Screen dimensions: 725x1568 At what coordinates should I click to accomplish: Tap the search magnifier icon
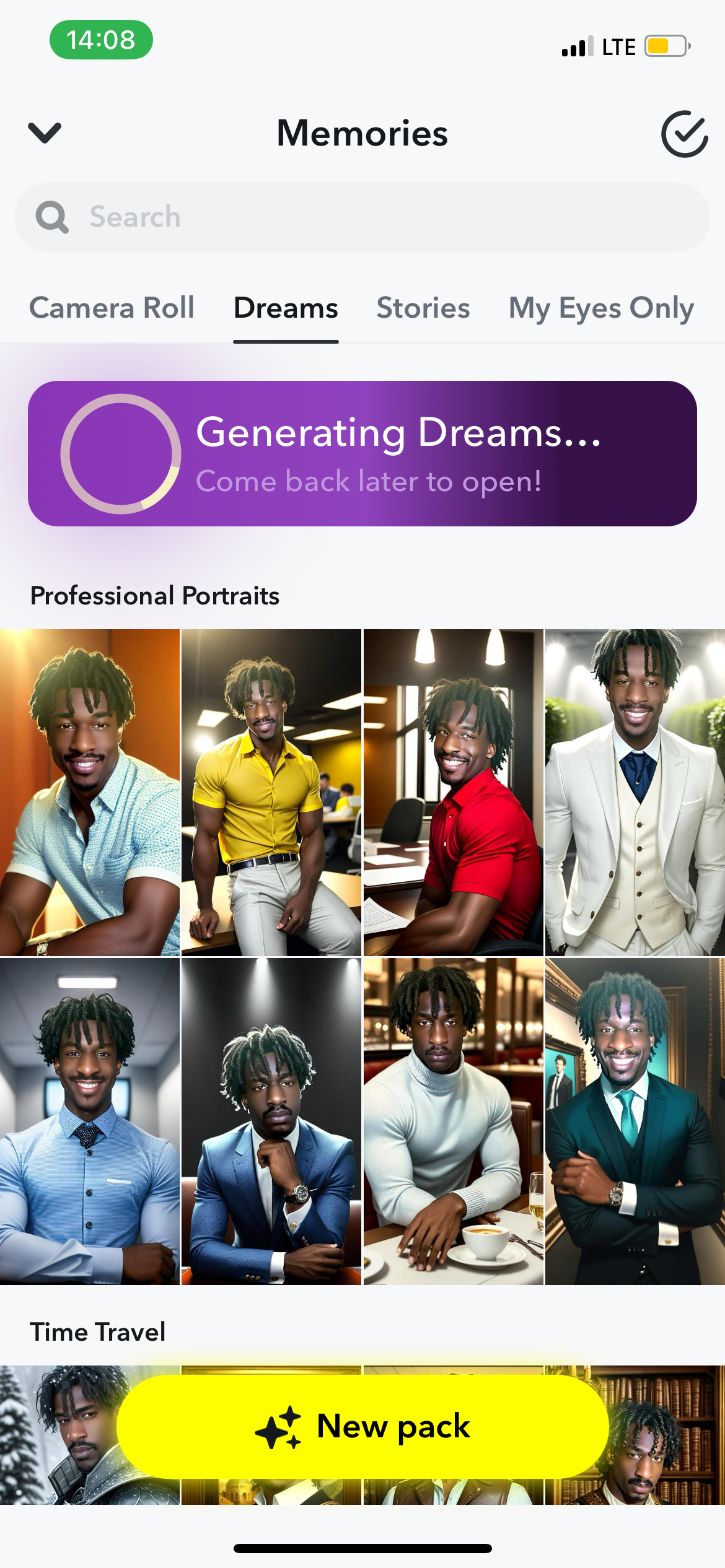pyautogui.click(x=53, y=216)
